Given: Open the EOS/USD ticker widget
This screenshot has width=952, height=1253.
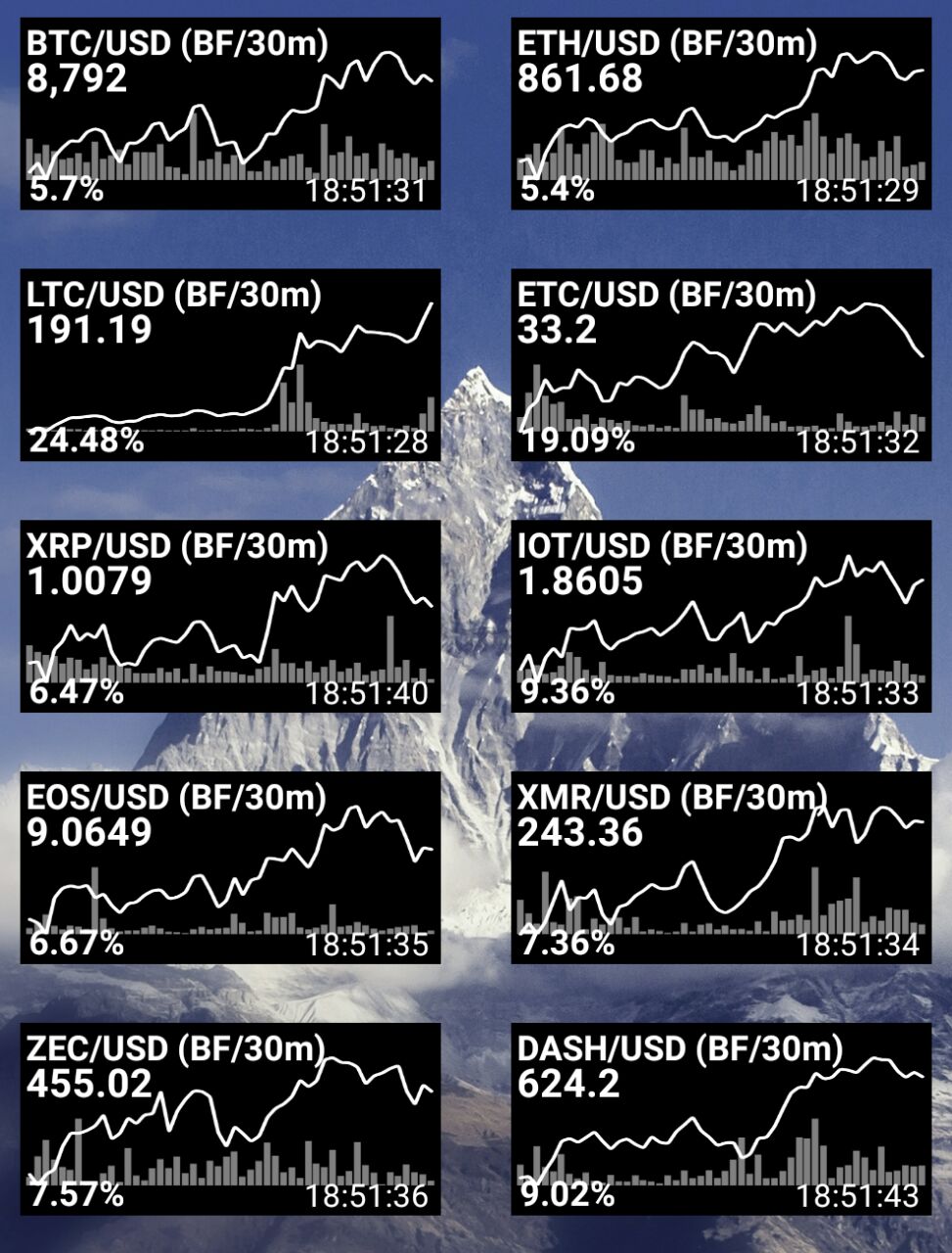Looking at the screenshot, I should coord(230,867).
